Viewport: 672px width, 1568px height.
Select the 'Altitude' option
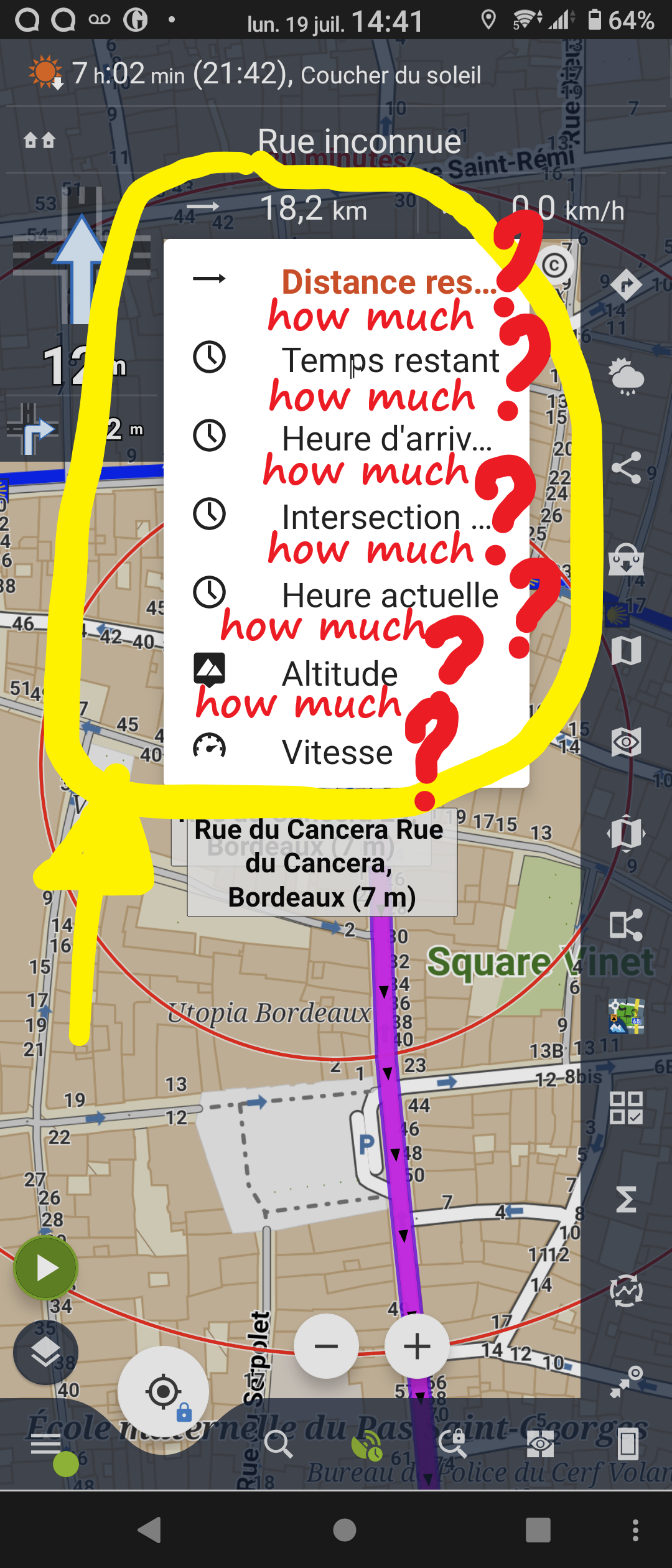346,673
